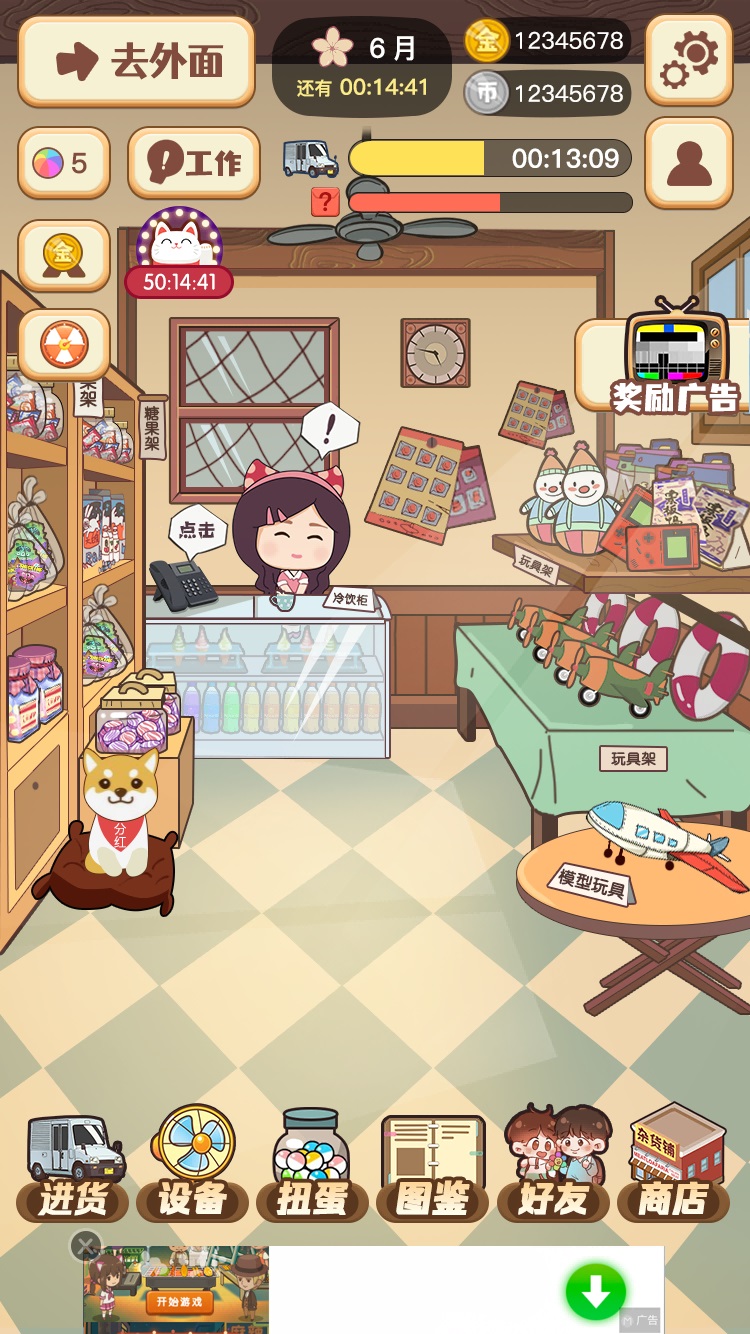
Task: Open the 好友 friends menu
Action: coord(553,1165)
